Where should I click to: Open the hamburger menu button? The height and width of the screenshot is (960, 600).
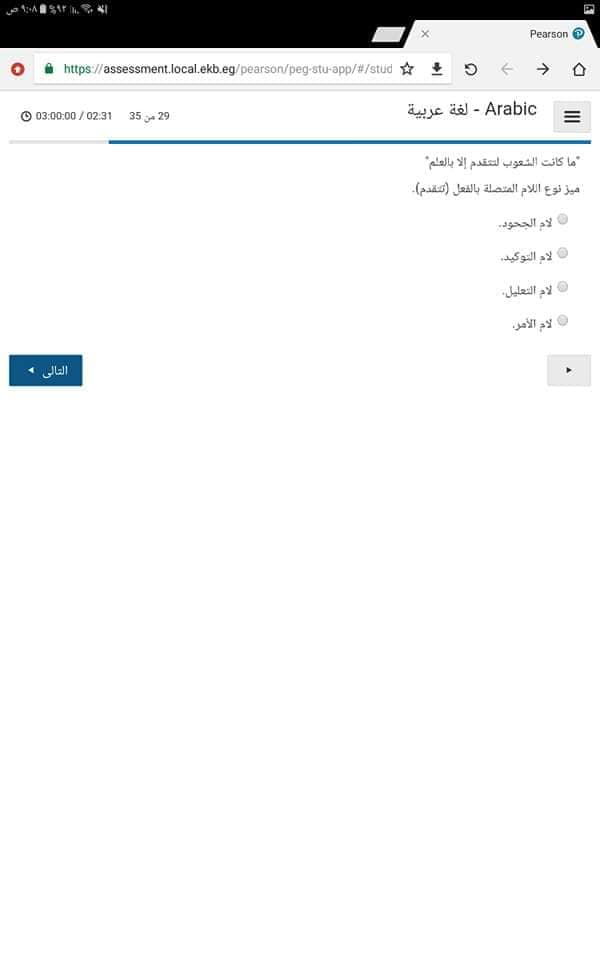click(572, 116)
